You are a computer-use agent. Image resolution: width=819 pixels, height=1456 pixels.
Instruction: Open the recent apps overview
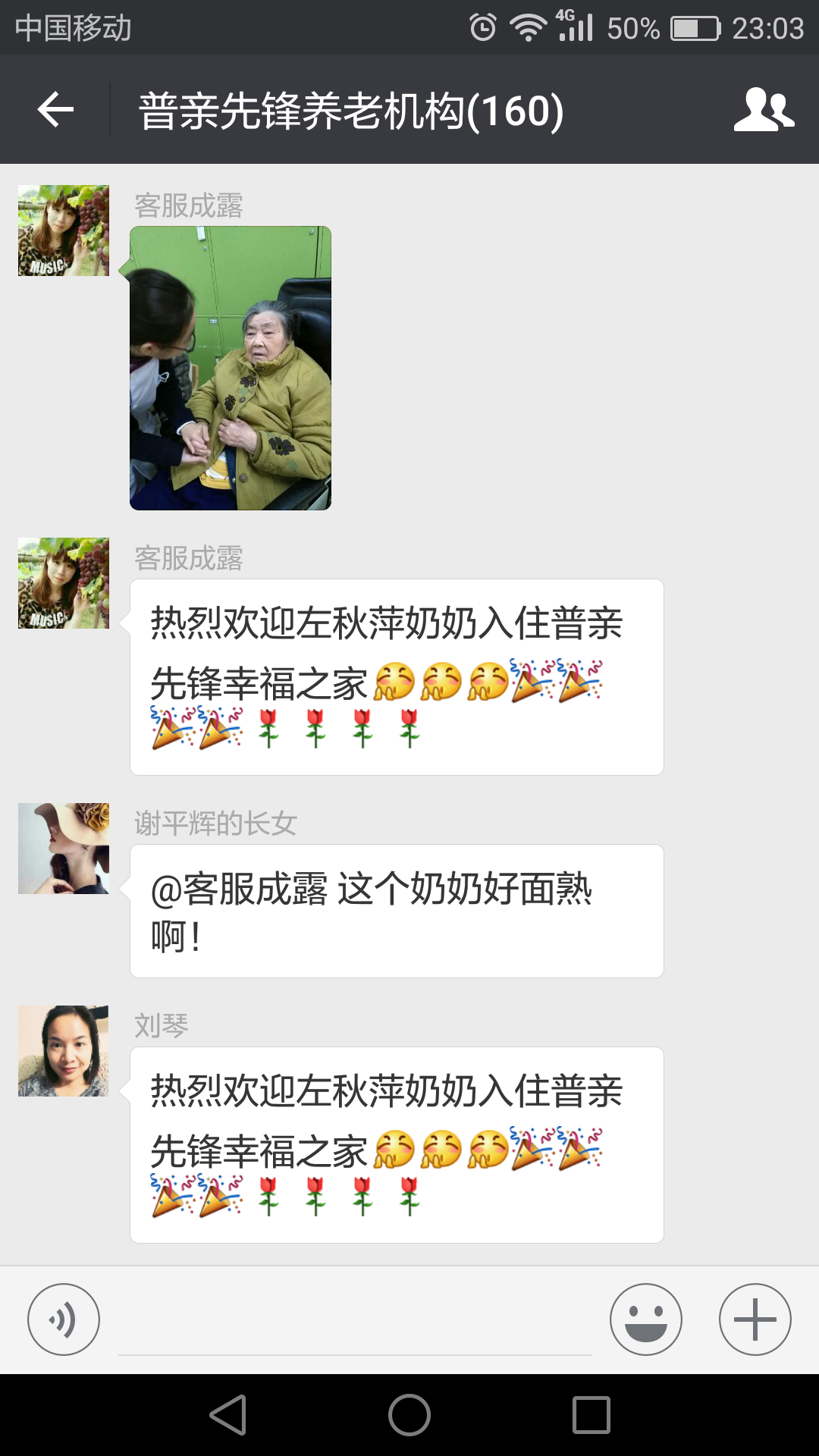point(591,1415)
